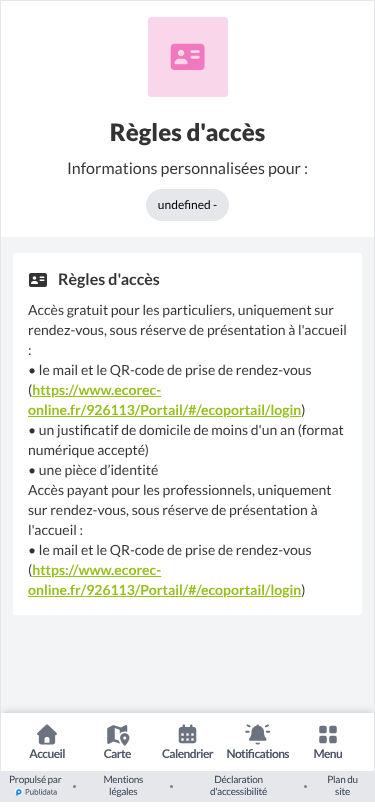Go to the Accueil tab
This screenshot has height=812, width=375.
click(47, 742)
